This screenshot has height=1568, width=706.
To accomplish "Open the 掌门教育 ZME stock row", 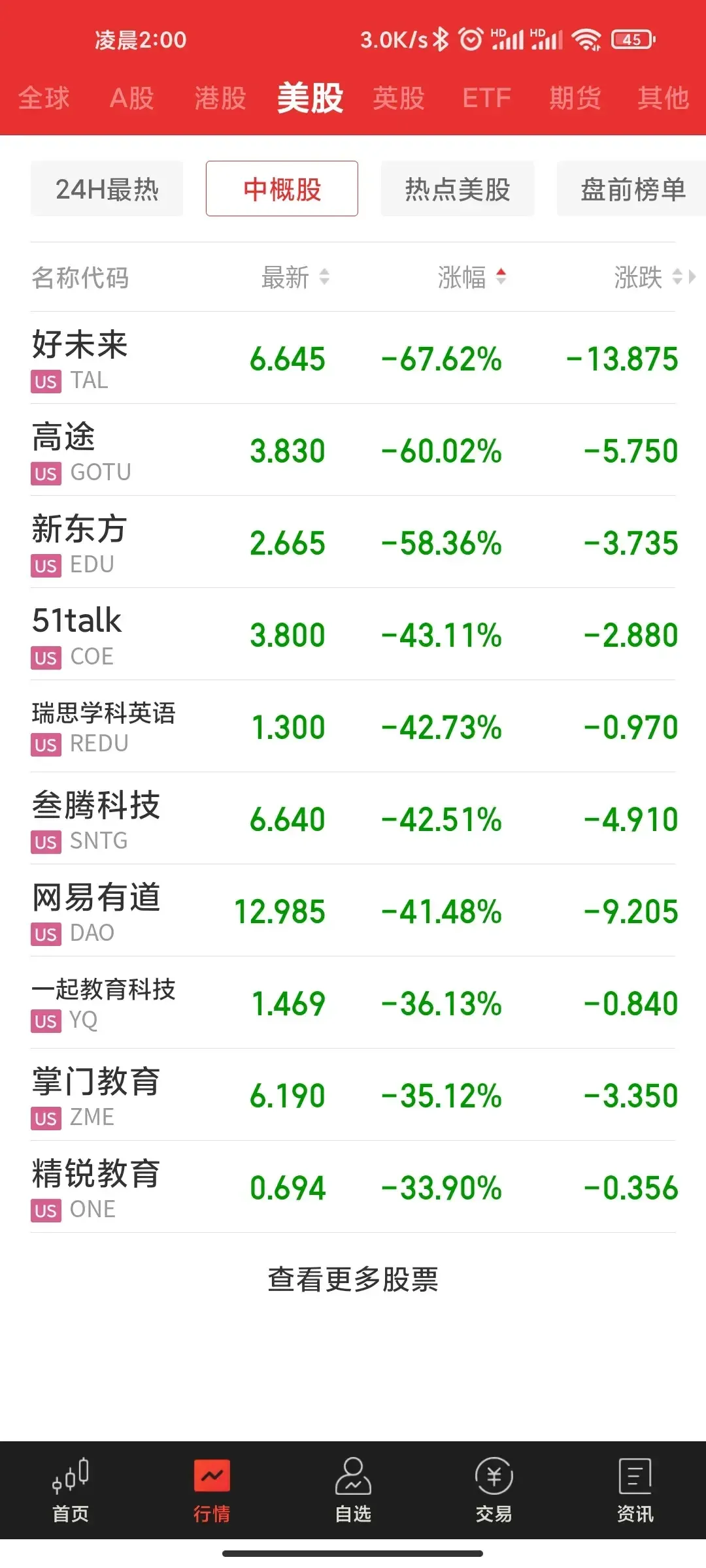I will [x=353, y=1095].
